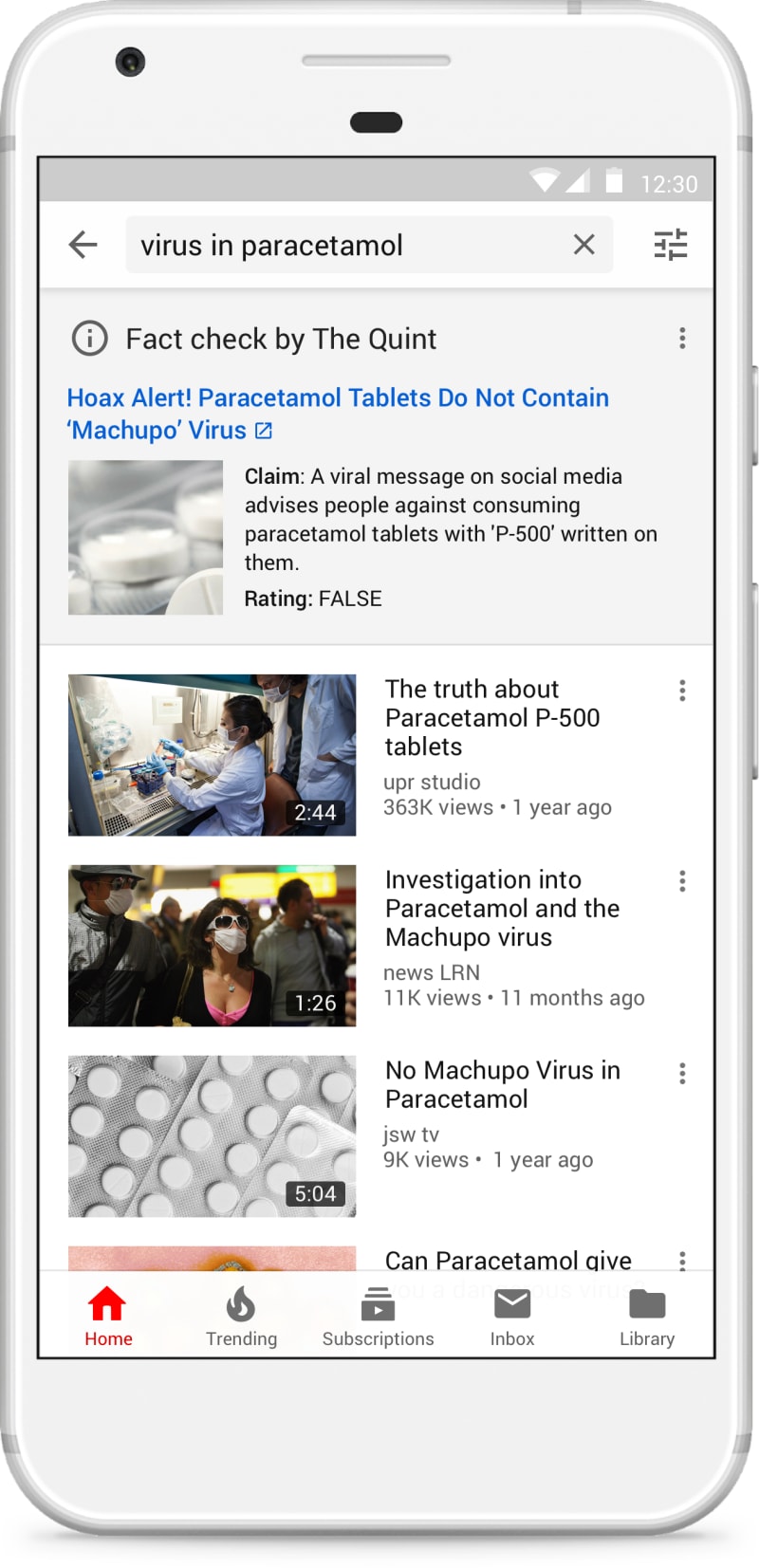The image size is (759, 1568).
Task: Open the Library tab
Action: pos(647,1317)
